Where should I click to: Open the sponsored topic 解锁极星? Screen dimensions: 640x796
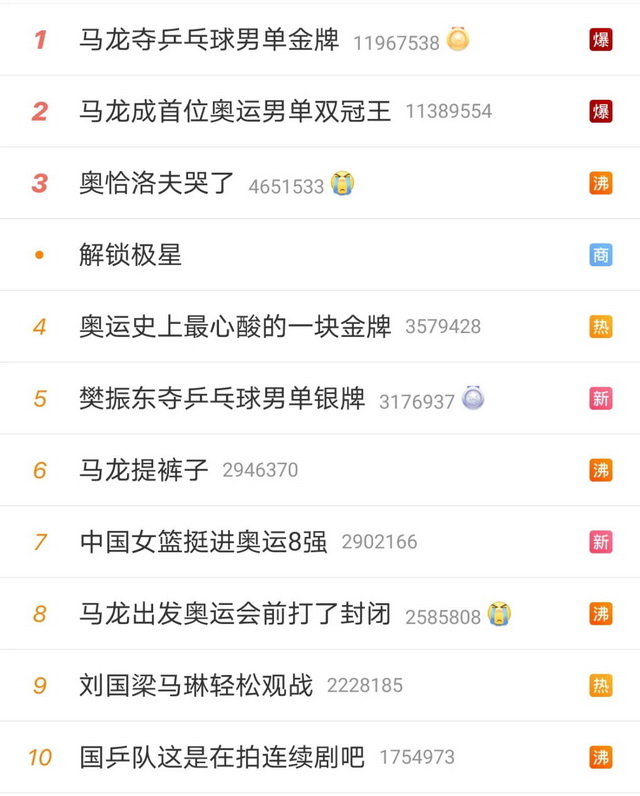click(131, 255)
